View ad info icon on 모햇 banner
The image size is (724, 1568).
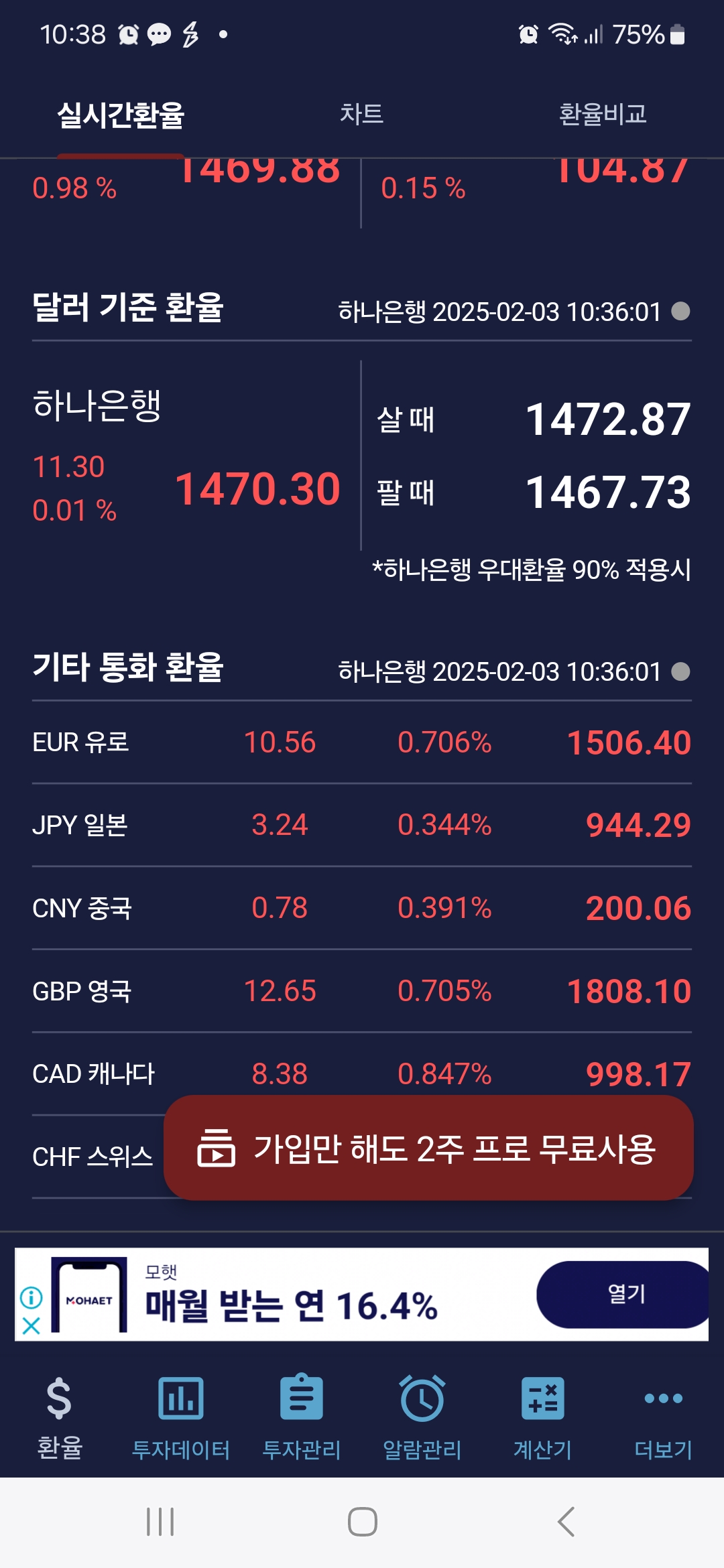tap(31, 1297)
